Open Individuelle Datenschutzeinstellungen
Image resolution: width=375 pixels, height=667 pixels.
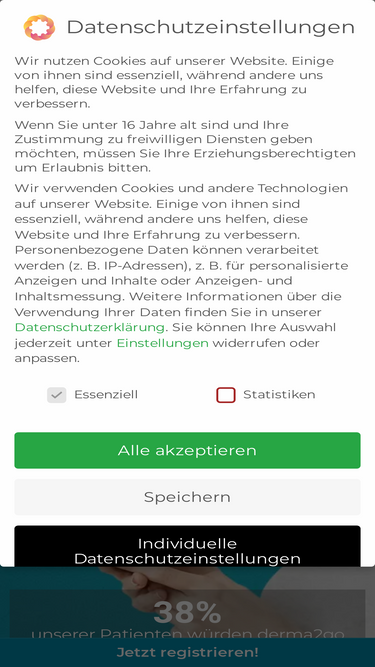187,547
